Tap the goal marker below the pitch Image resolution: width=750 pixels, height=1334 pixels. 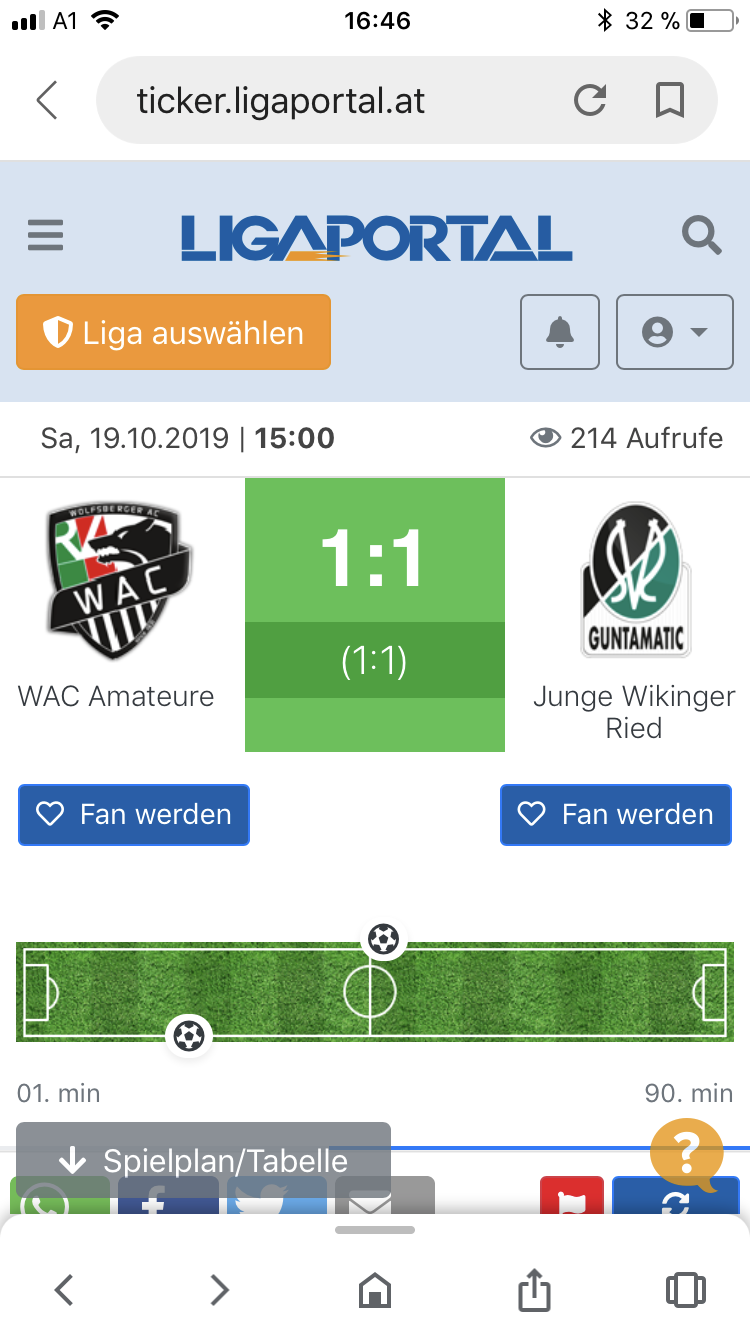coord(189,1035)
